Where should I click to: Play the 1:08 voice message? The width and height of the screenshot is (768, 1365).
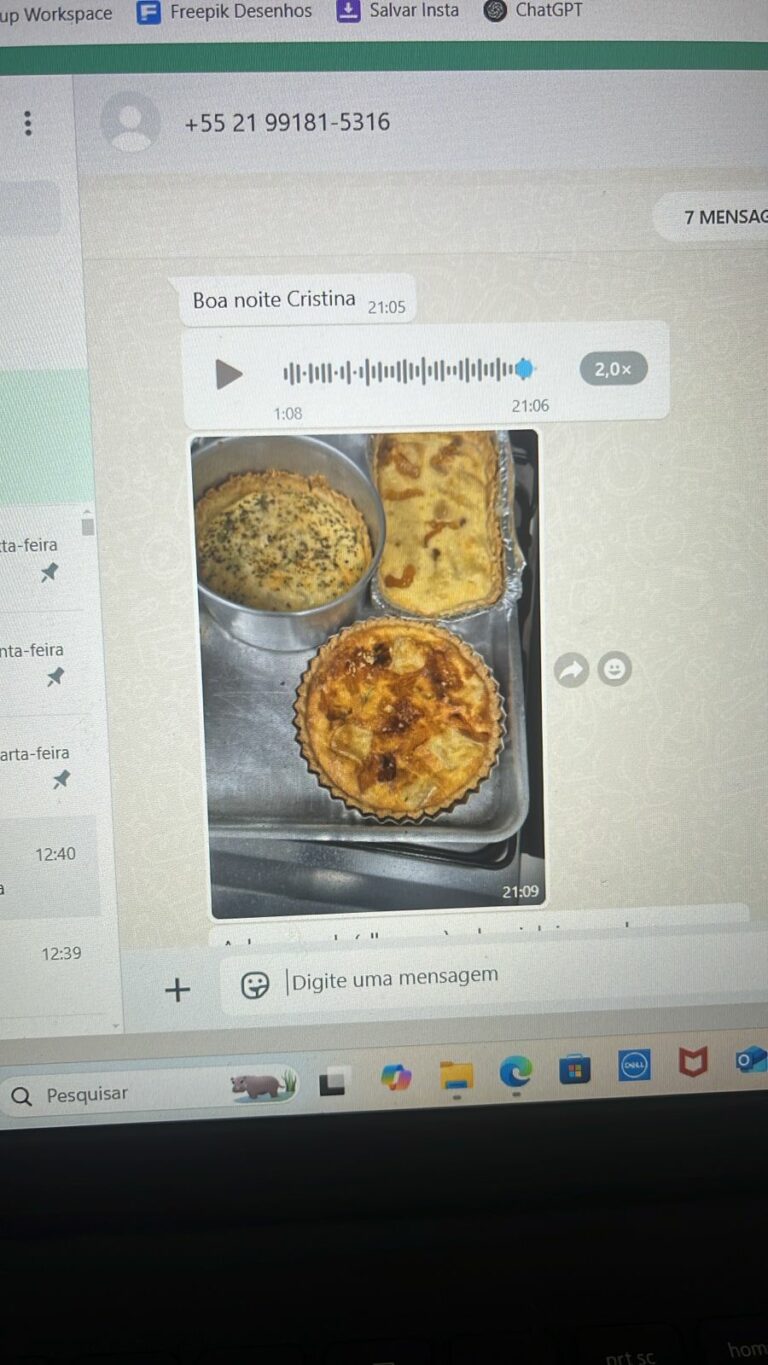[229, 374]
